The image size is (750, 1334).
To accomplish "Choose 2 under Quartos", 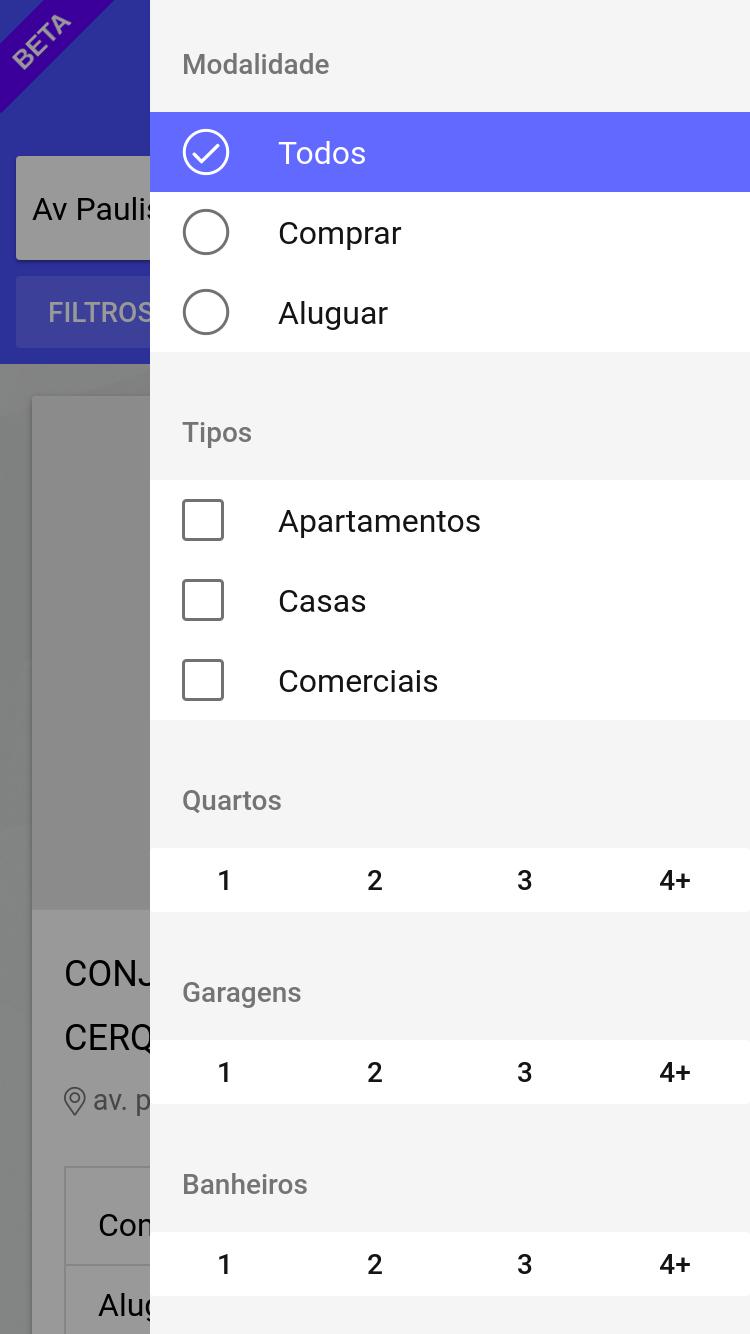I will tap(375, 880).
